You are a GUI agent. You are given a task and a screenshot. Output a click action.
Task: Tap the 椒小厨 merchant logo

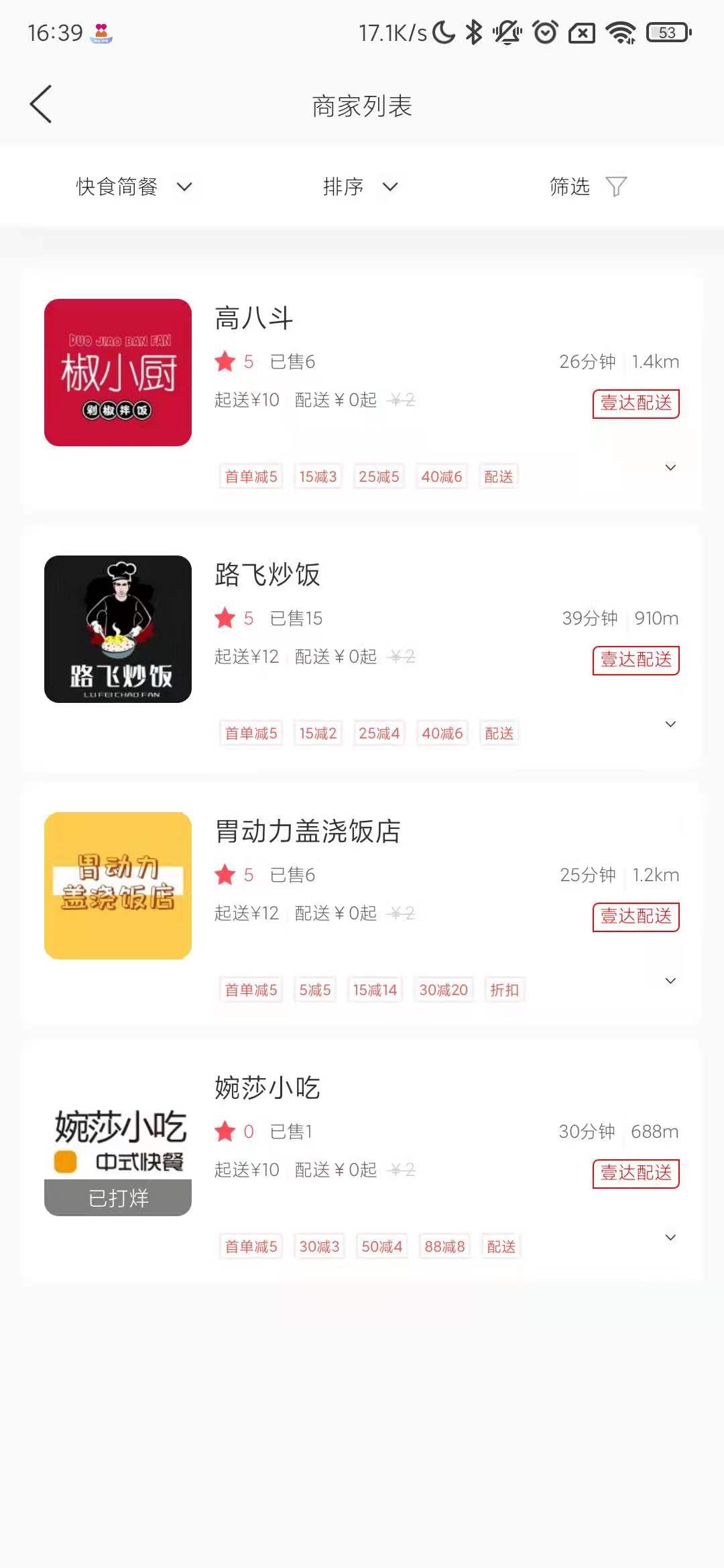pos(117,373)
